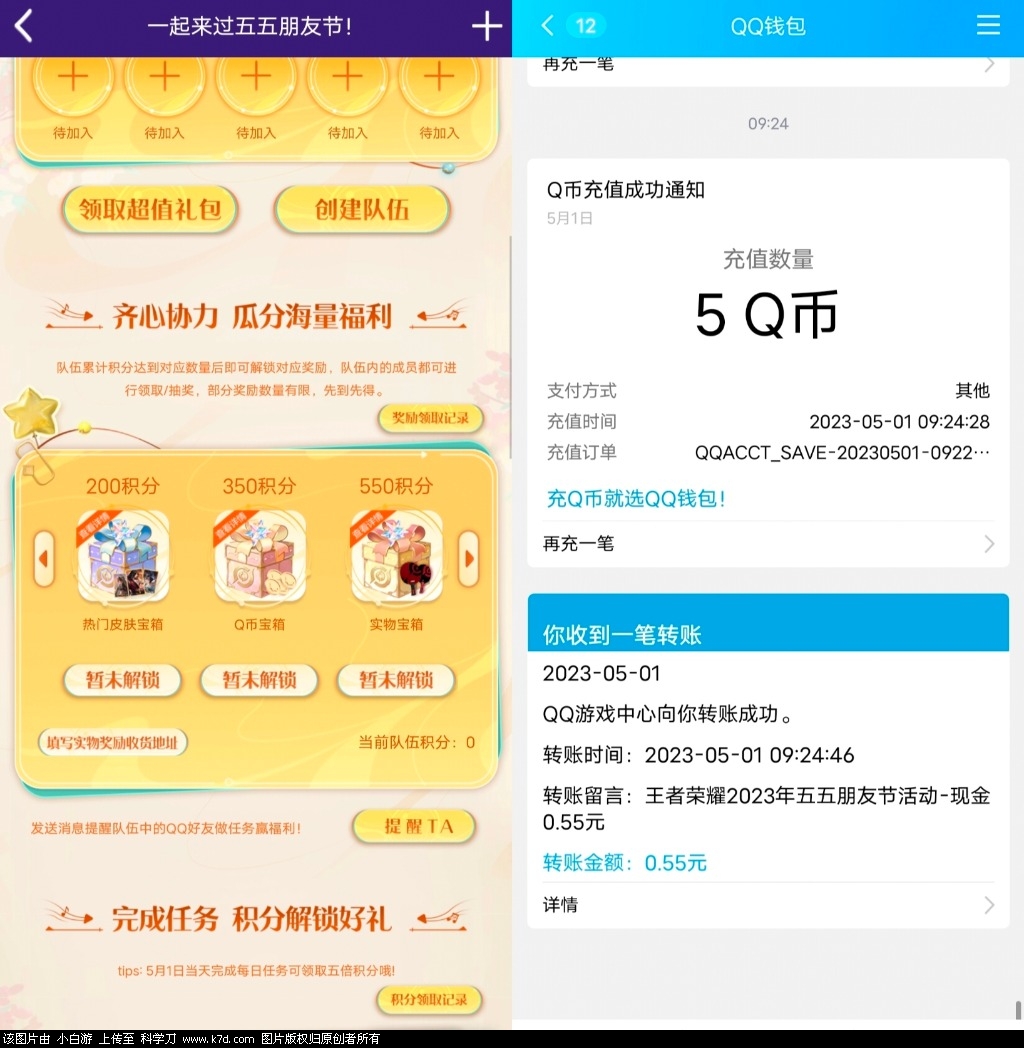This screenshot has width=1024, height=1048.
Task: Open the 实物宝箱 chest details
Action: tap(396, 557)
